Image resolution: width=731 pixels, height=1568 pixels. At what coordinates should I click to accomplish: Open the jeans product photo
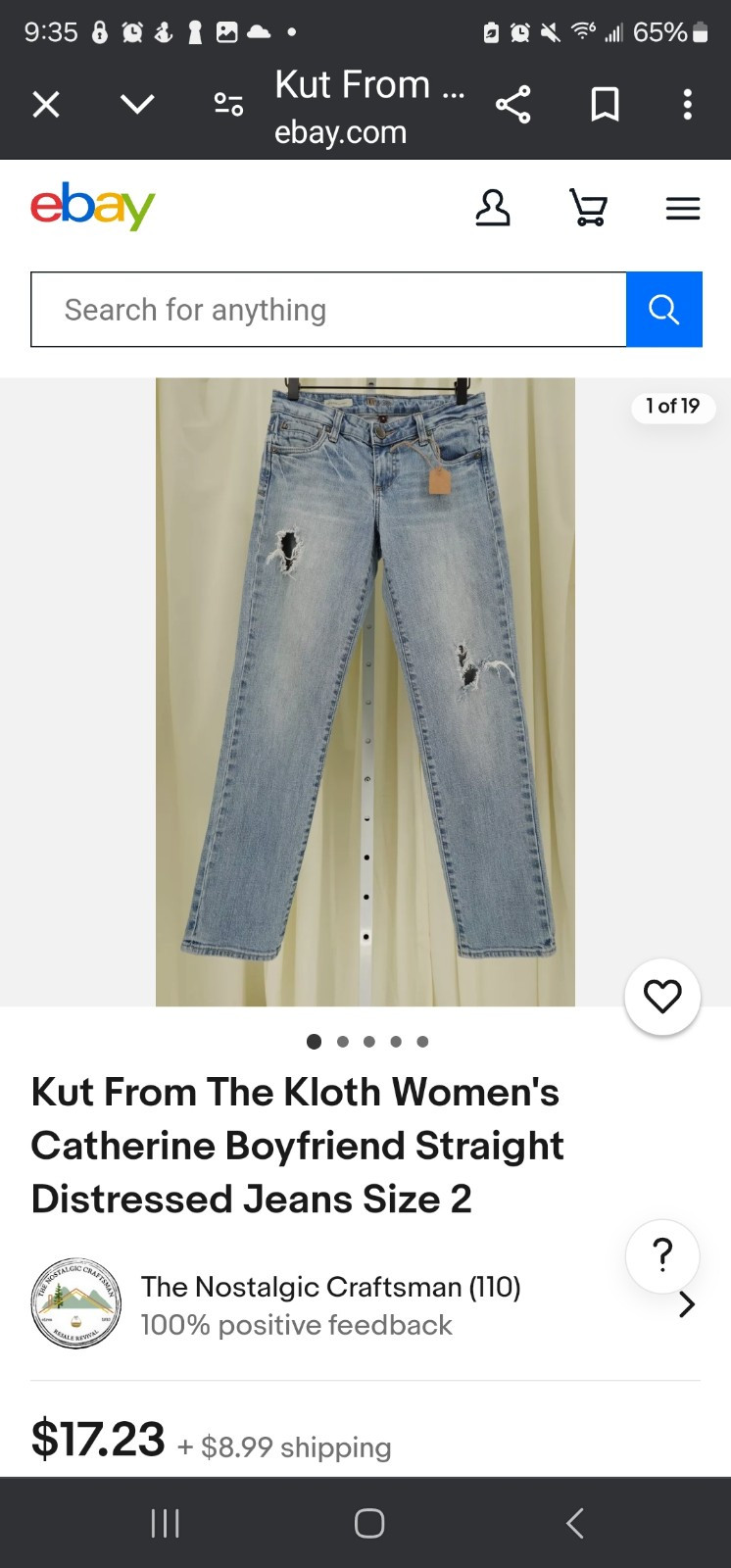pos(365,692)
